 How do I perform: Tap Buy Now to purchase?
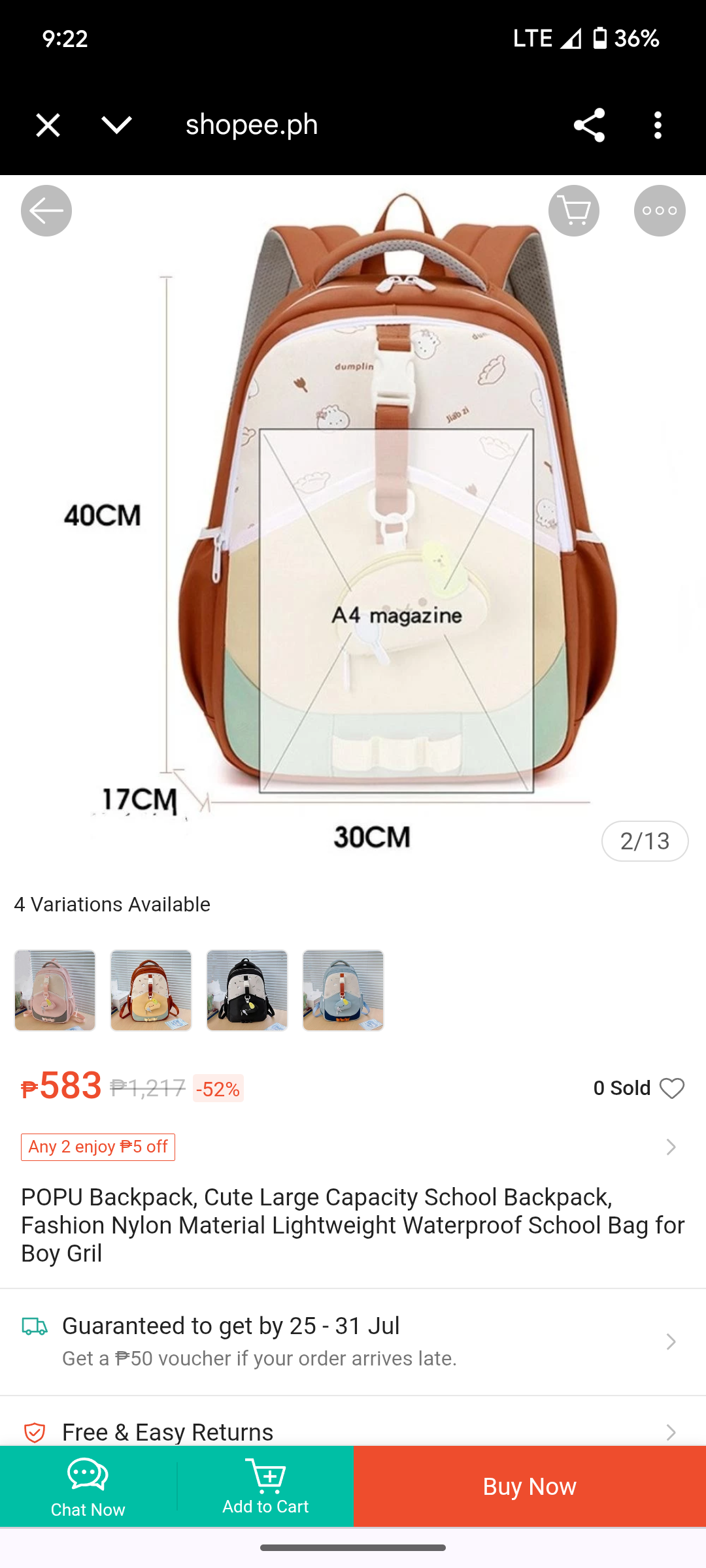(529, 1486)
